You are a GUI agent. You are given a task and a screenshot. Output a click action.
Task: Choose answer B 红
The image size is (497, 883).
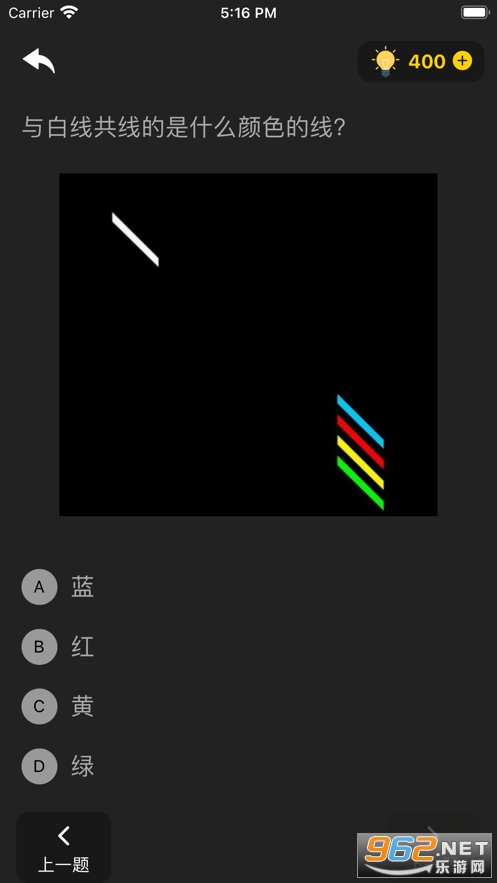(58, 646)
